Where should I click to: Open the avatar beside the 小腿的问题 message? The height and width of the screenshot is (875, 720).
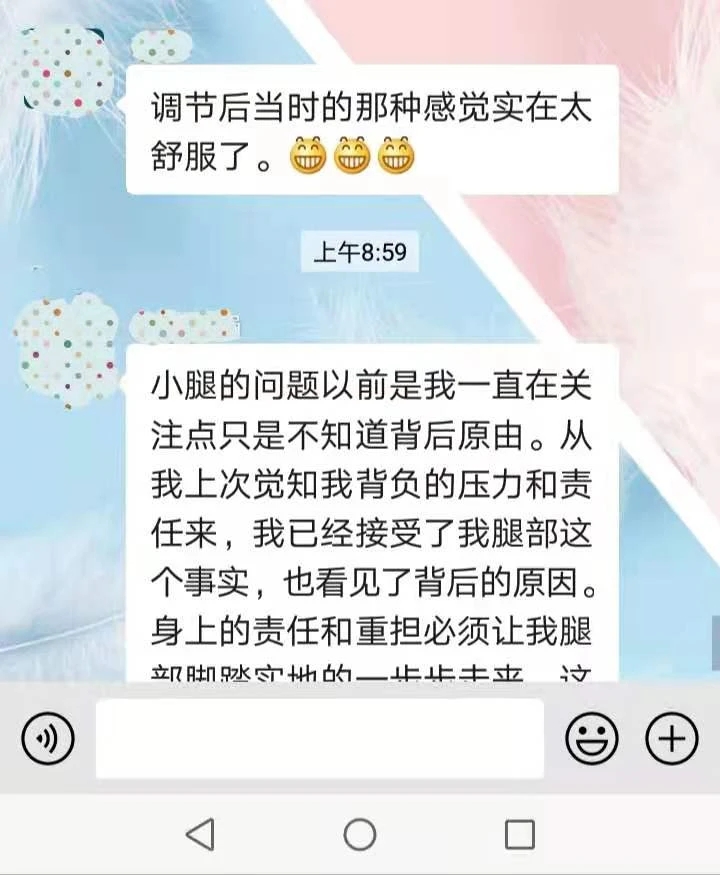(62, 350)
